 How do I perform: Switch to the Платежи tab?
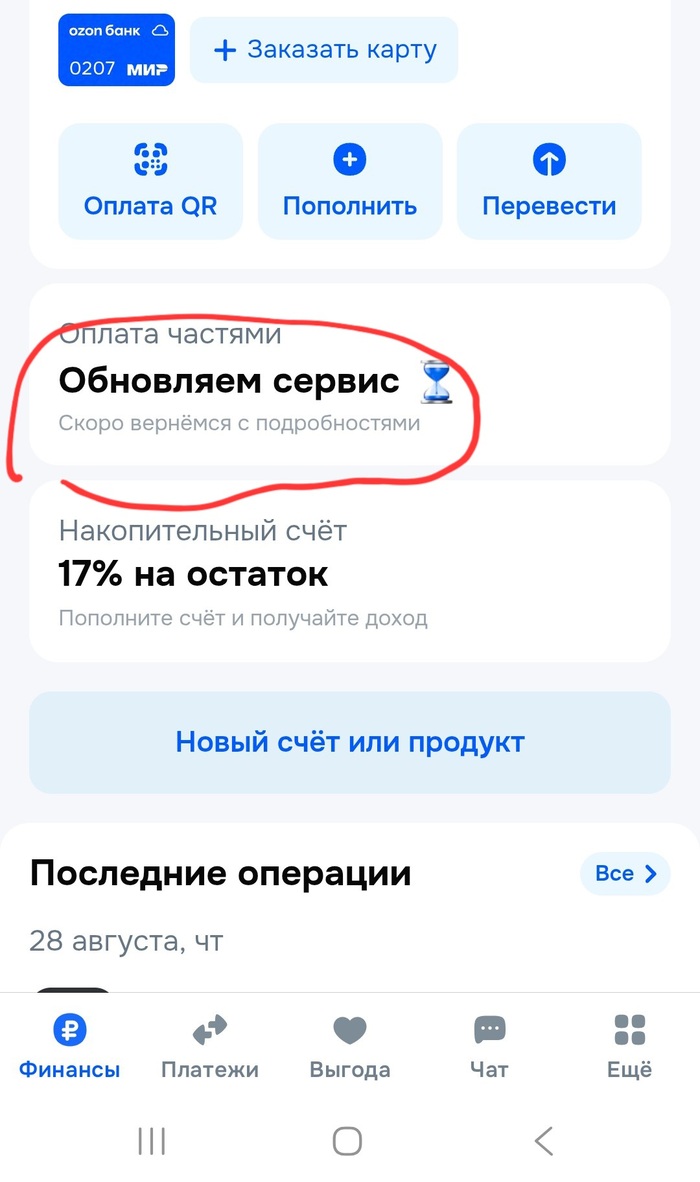pyautogui.click(x=210, y=1046)
